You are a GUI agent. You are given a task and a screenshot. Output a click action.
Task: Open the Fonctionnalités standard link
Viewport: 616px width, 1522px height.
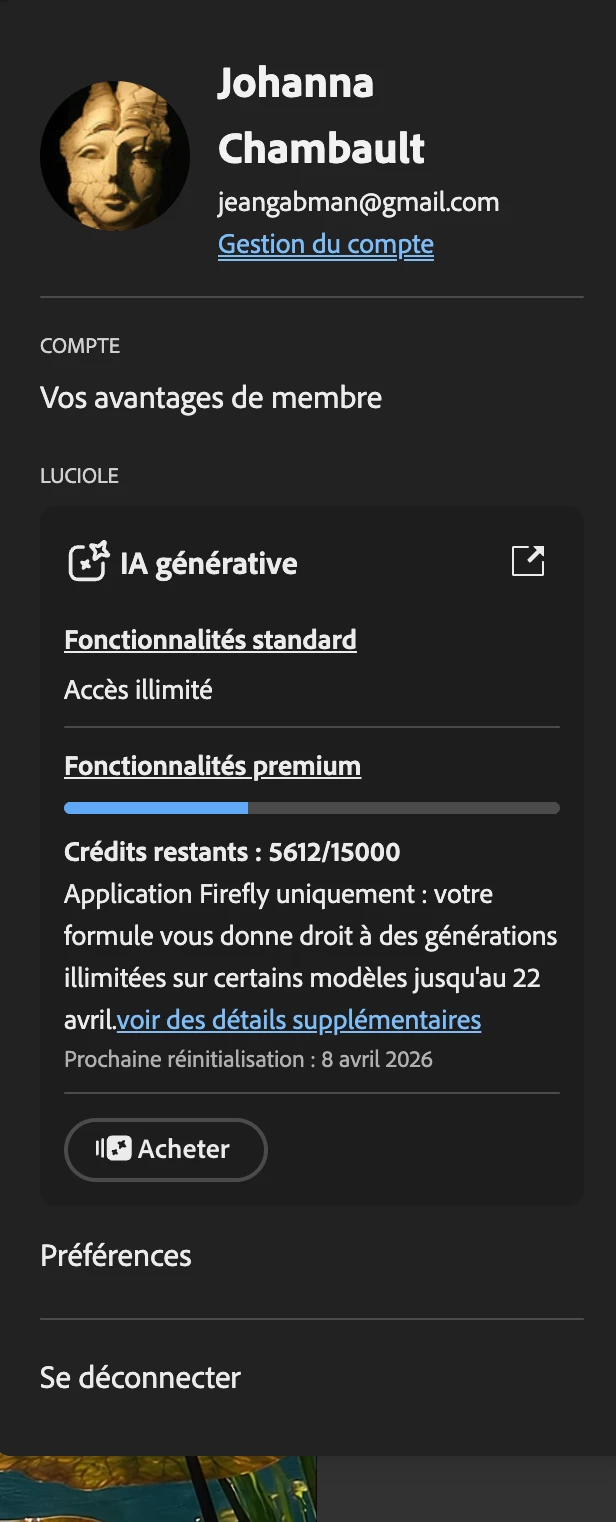tap(210, 640)
